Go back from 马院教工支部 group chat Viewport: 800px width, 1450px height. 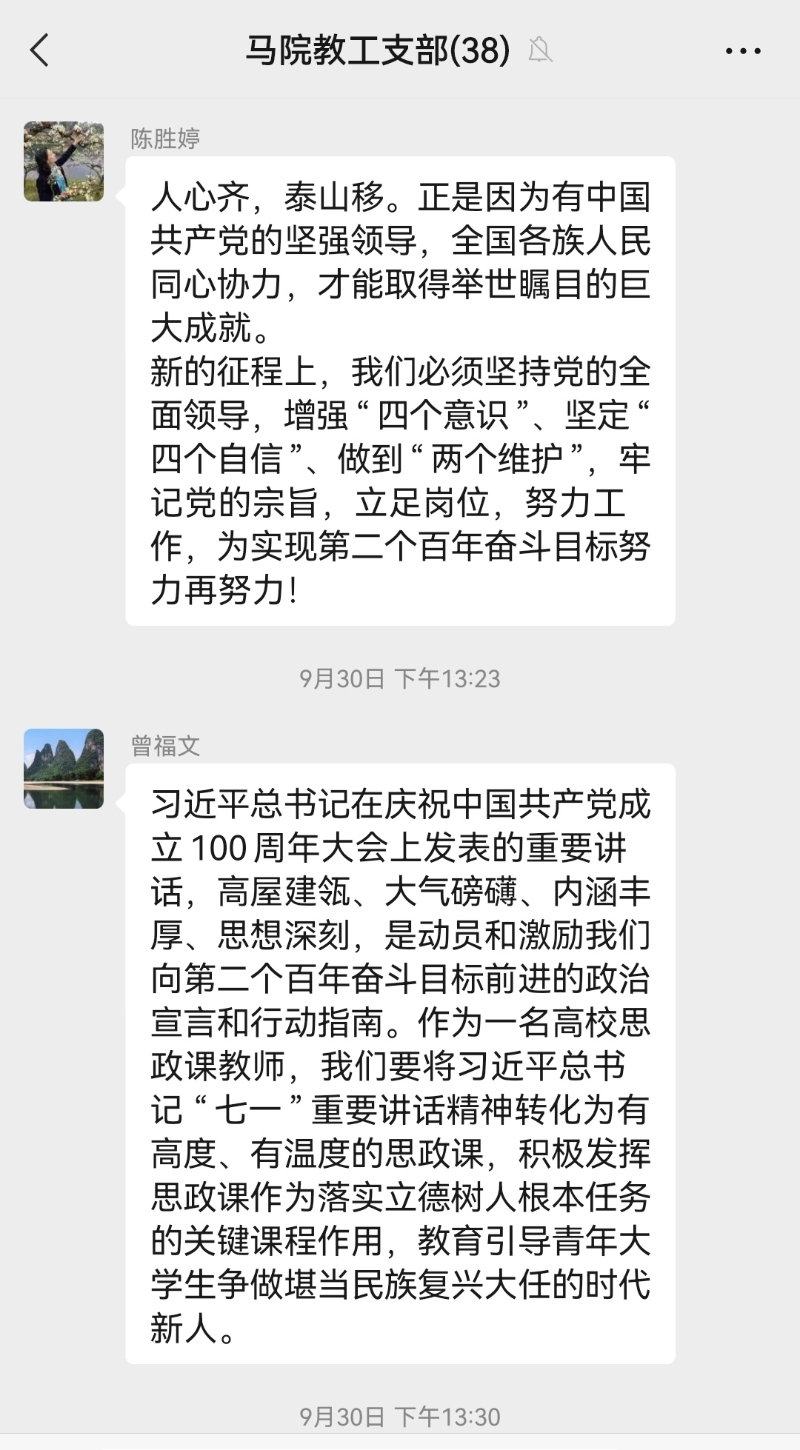[x=40, y=49]
